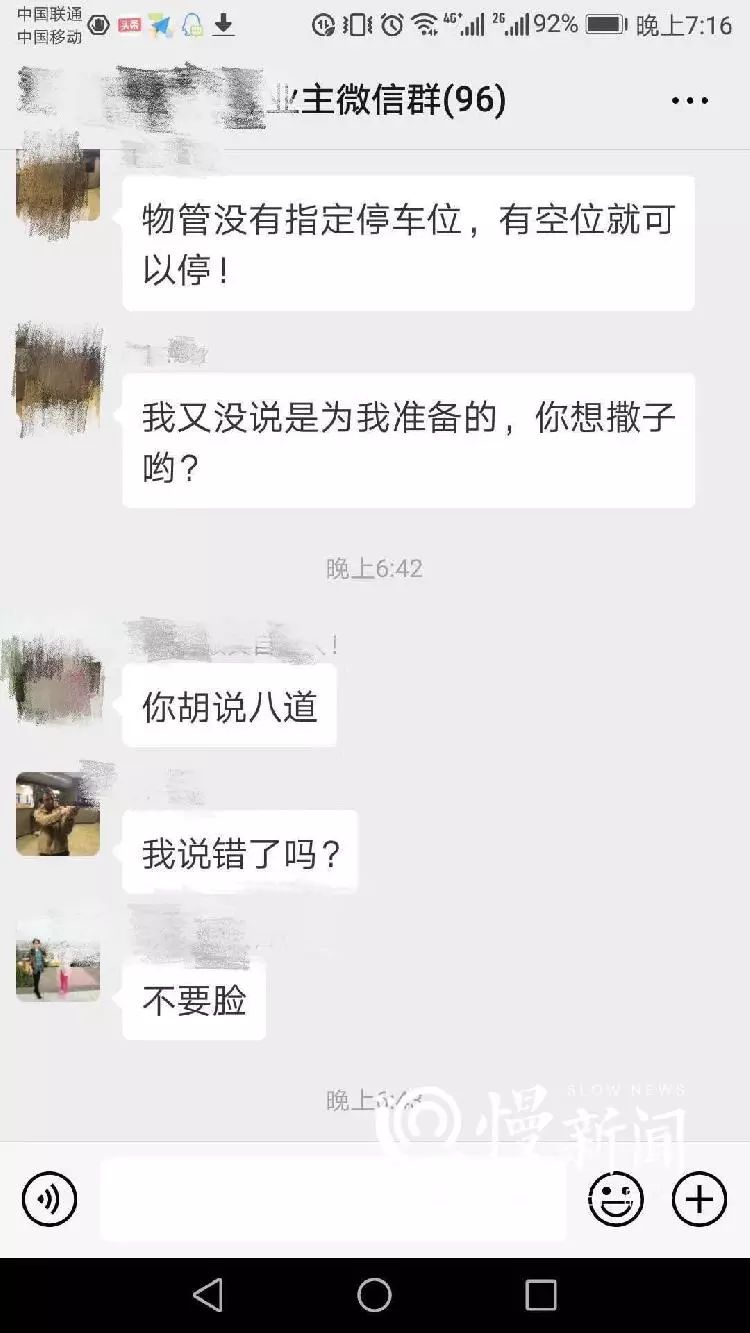Tap the message text input field

click(x=333, y=1199)
